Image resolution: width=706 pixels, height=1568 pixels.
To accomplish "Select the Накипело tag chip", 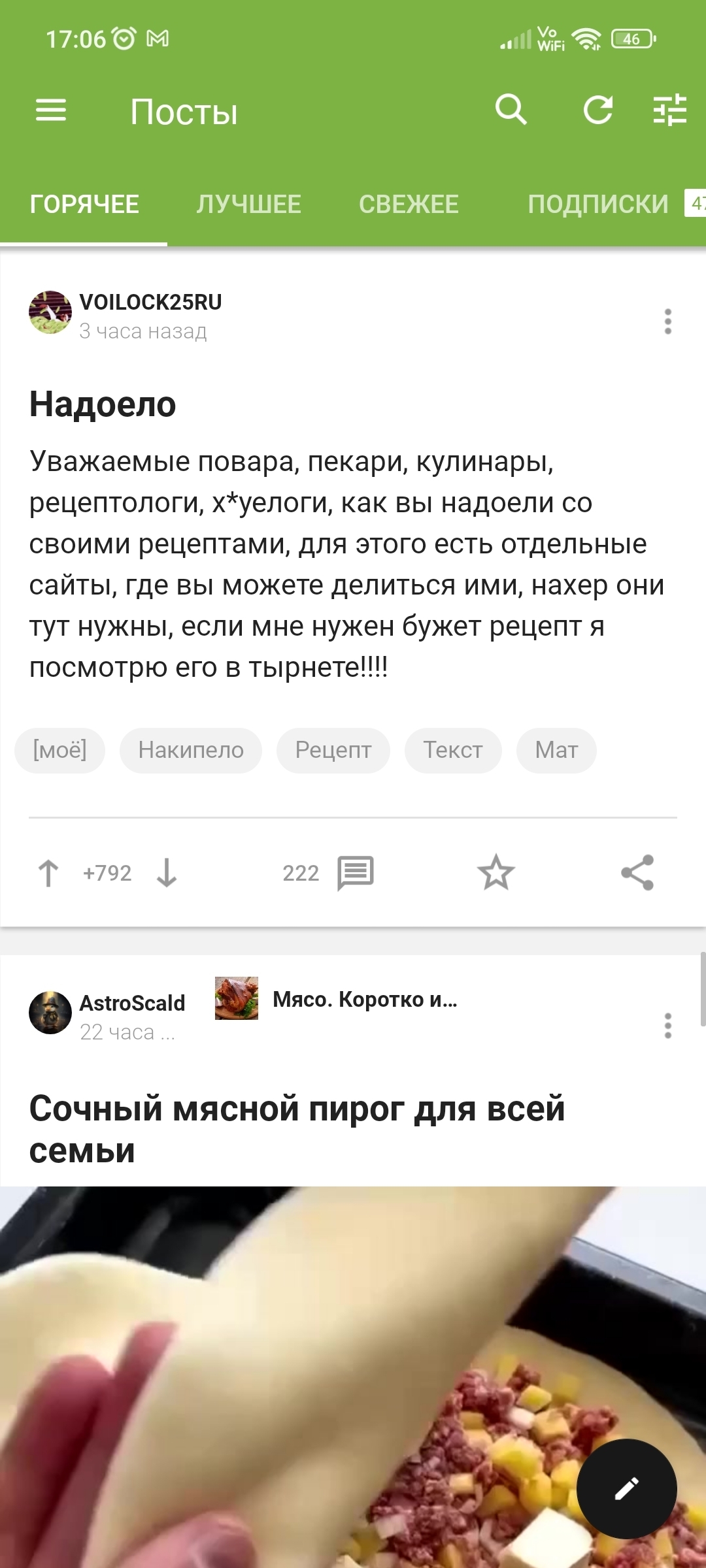I will [x=191, y=750].
